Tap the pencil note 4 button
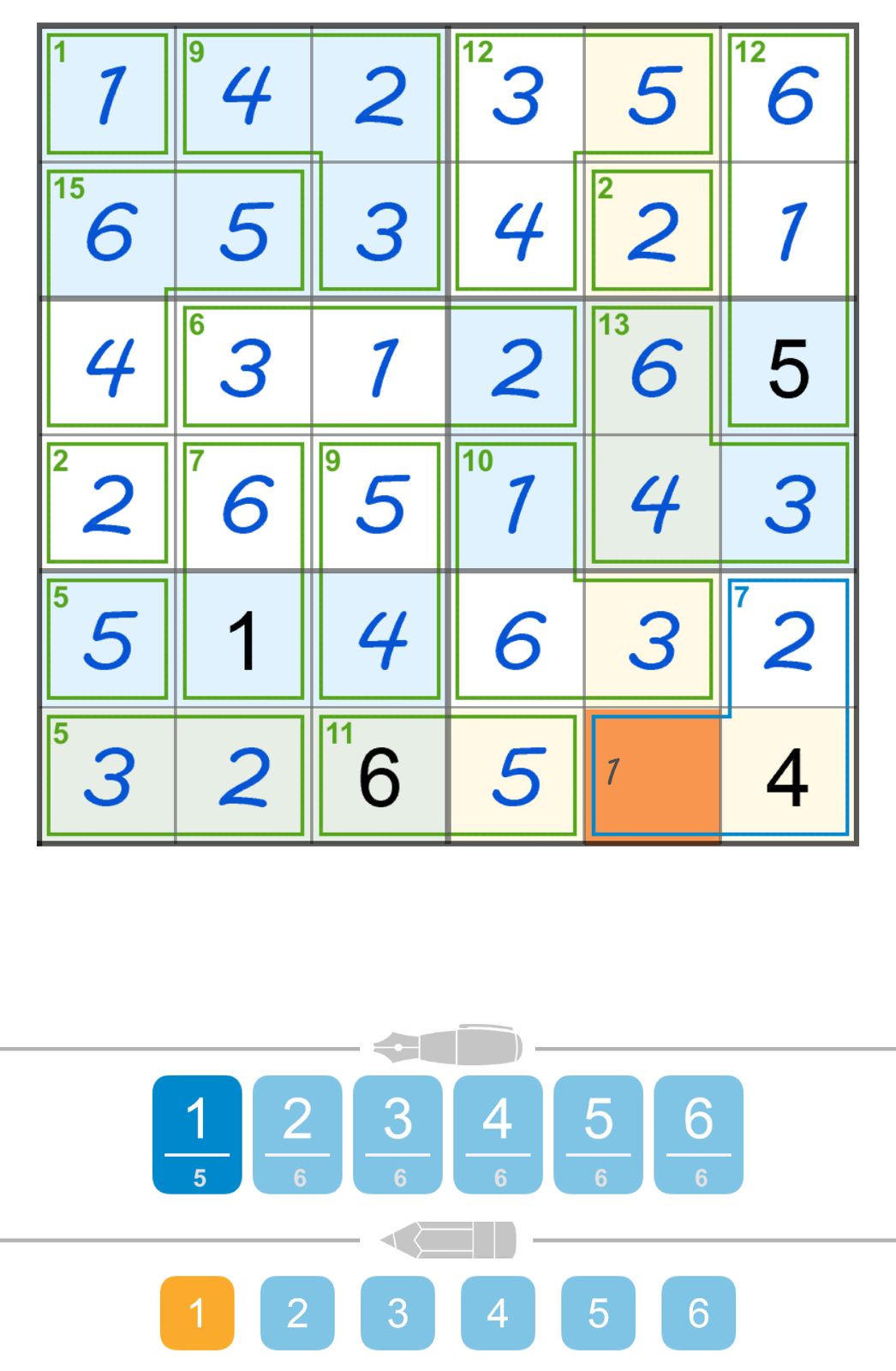Viewport: 896px width, 1371px height. [x=498, y=1312]
